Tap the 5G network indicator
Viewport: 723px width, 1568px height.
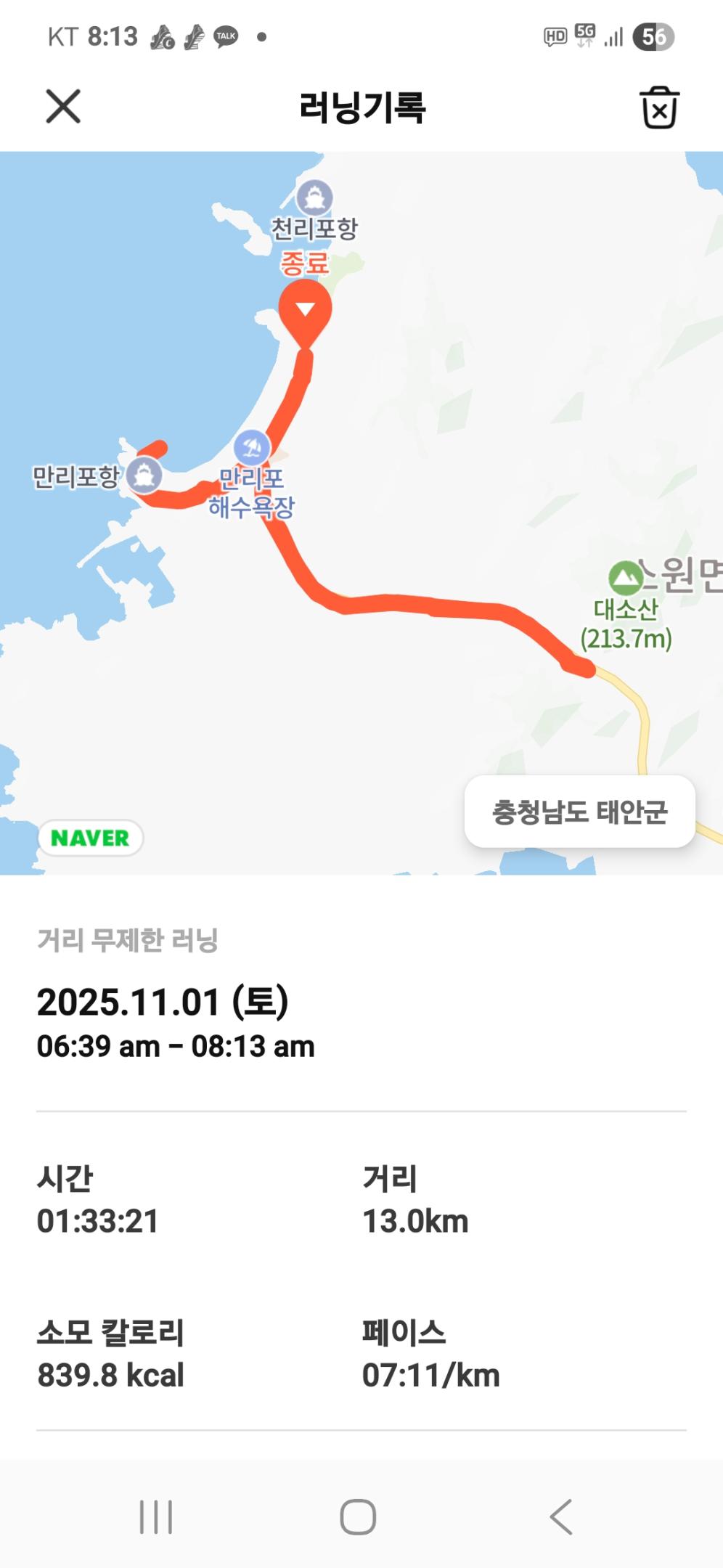point(584,35)
